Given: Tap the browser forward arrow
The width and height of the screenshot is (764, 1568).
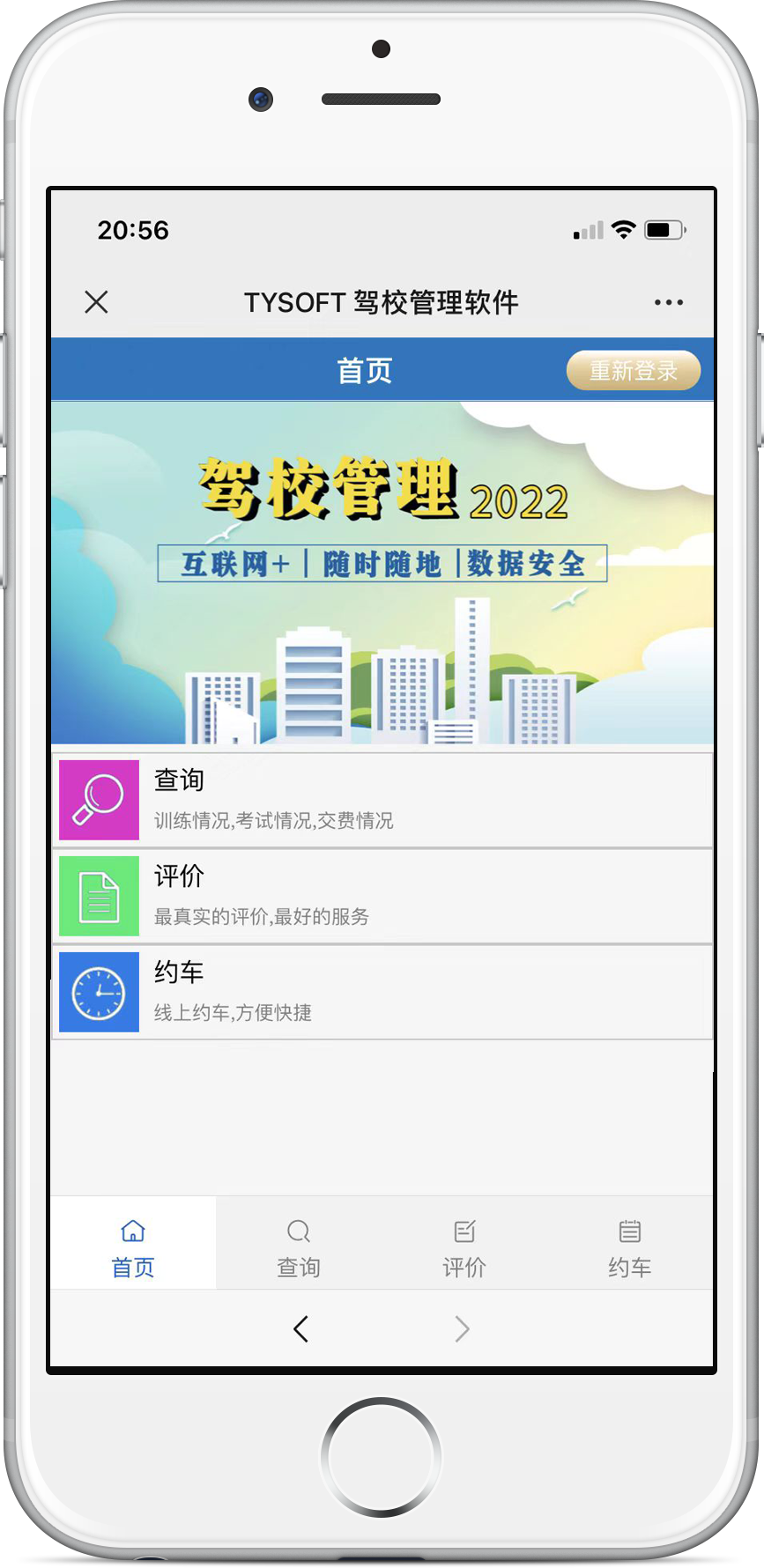Looking at the screenshot, I should pyautogui.click(x=462, y=1328).
